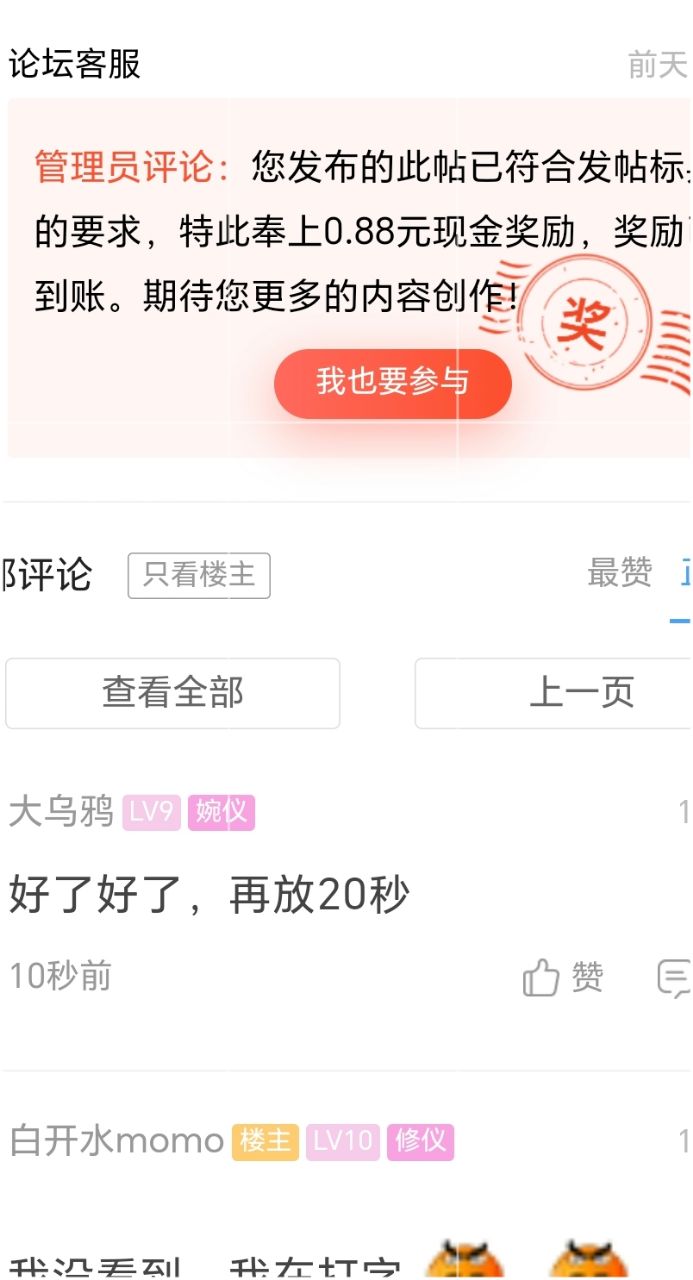Open 大乌鸦's user profile
The width and height of the screenshot is (693, 1280).
click(x=61, y=812)
